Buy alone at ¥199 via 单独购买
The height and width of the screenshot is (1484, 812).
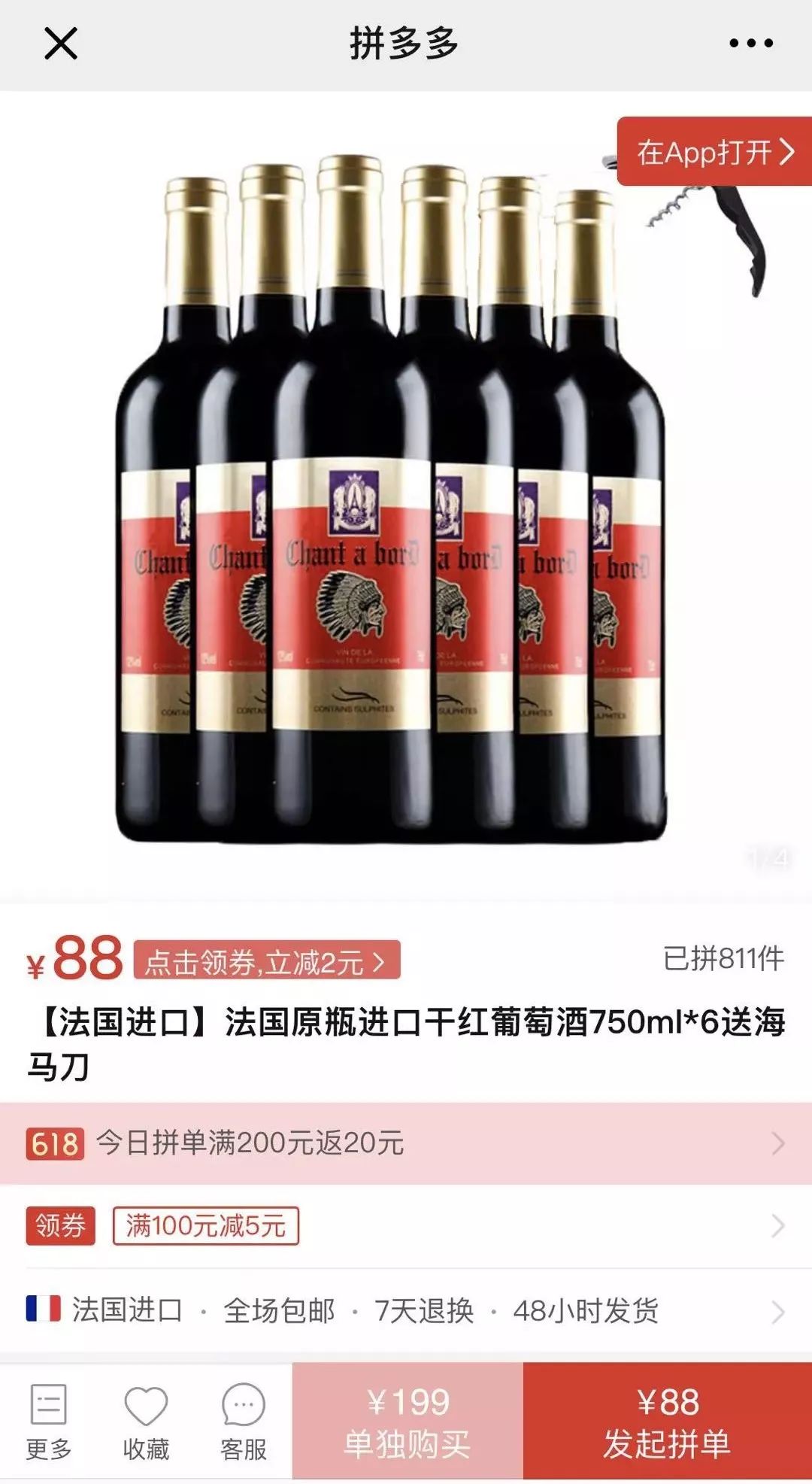click(408, 1422)
